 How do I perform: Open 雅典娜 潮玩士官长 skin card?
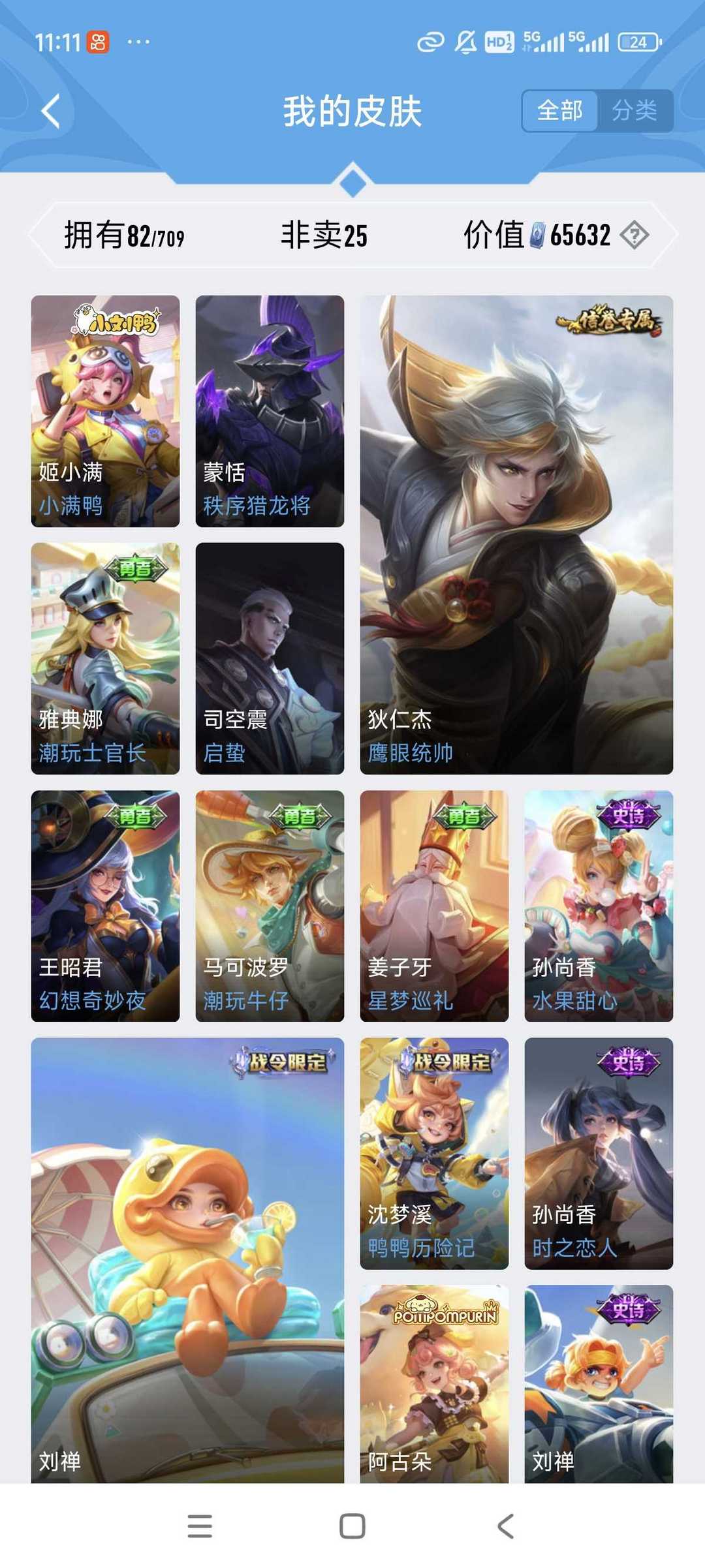(x=105, y=658)
